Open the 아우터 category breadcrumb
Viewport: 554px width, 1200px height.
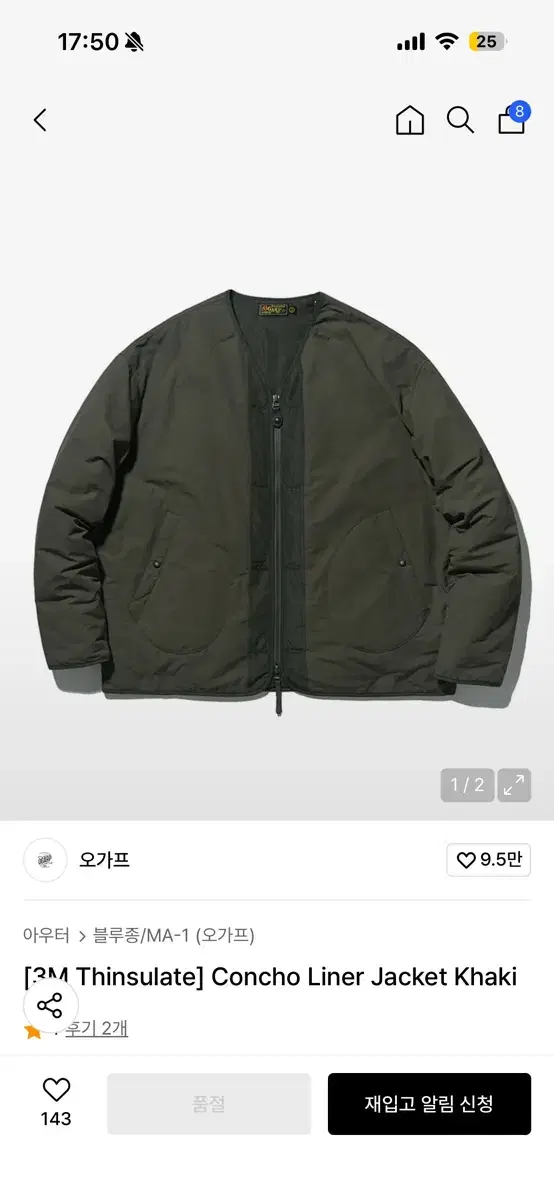(x=46, y=935)
